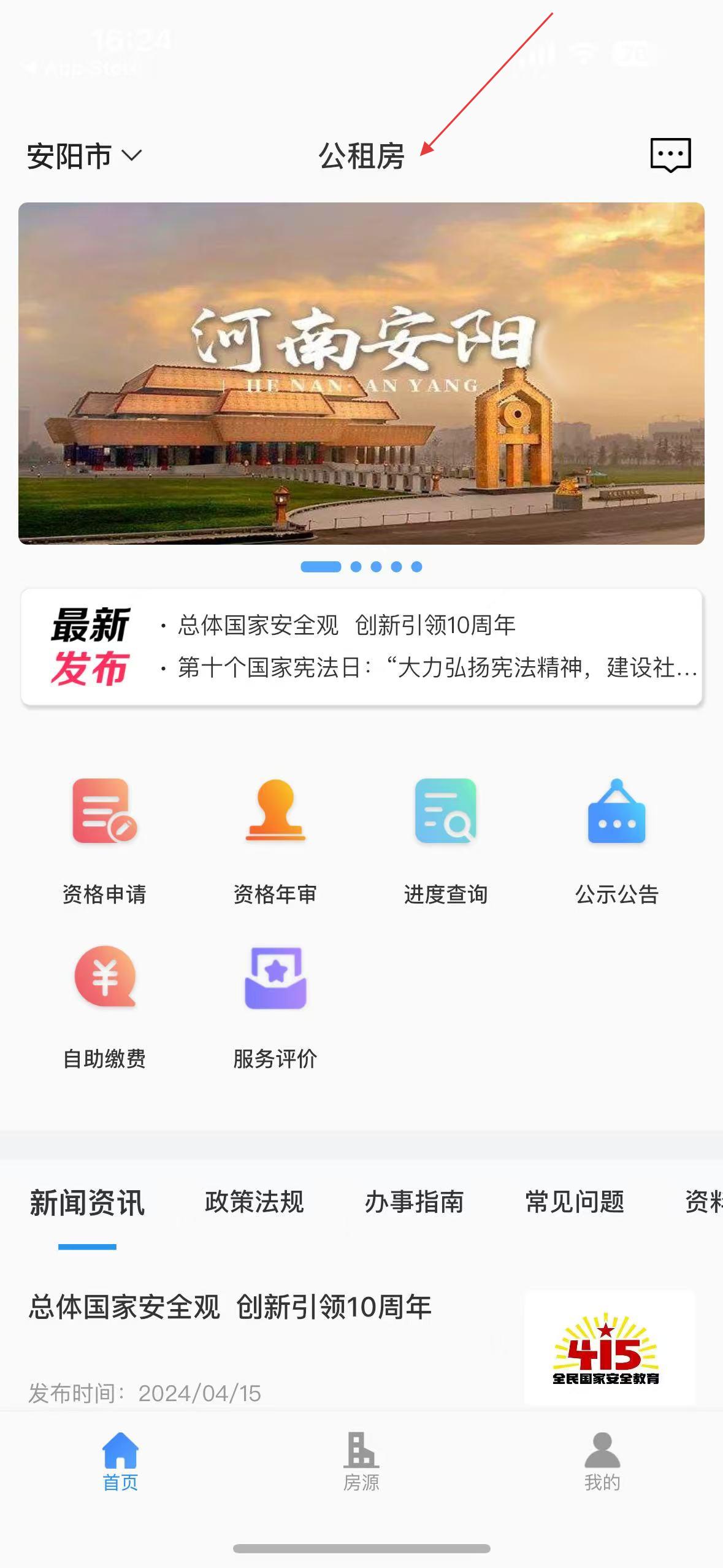Open the 河南安阳 banner
Screen dimensions: 723x1568
click(x=361, y=373)
